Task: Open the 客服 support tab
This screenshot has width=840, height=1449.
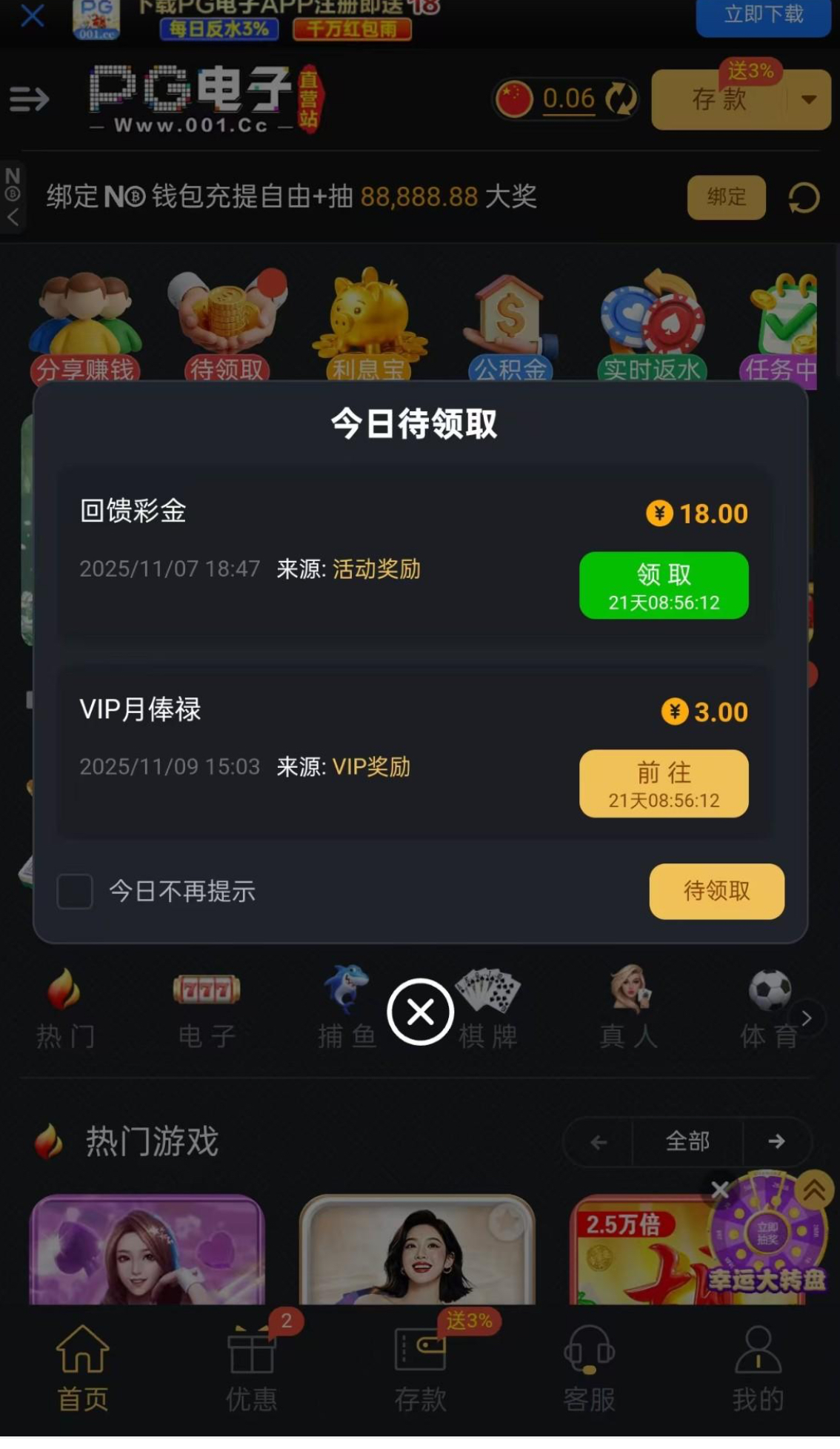Action: coord(589,1367)
